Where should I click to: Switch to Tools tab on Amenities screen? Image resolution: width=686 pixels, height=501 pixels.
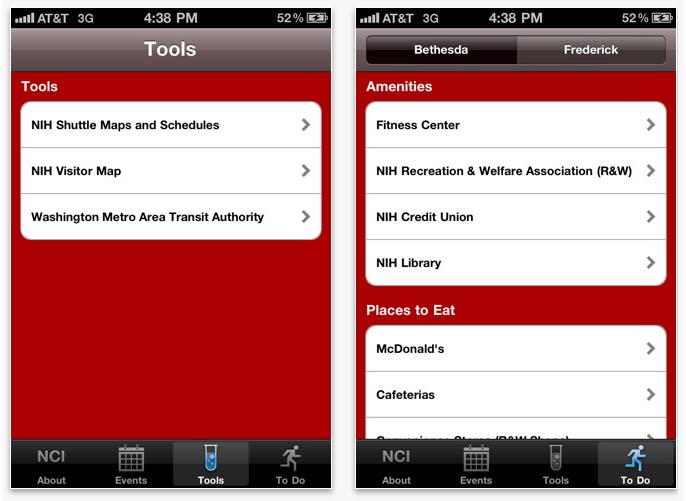(556, 465)
